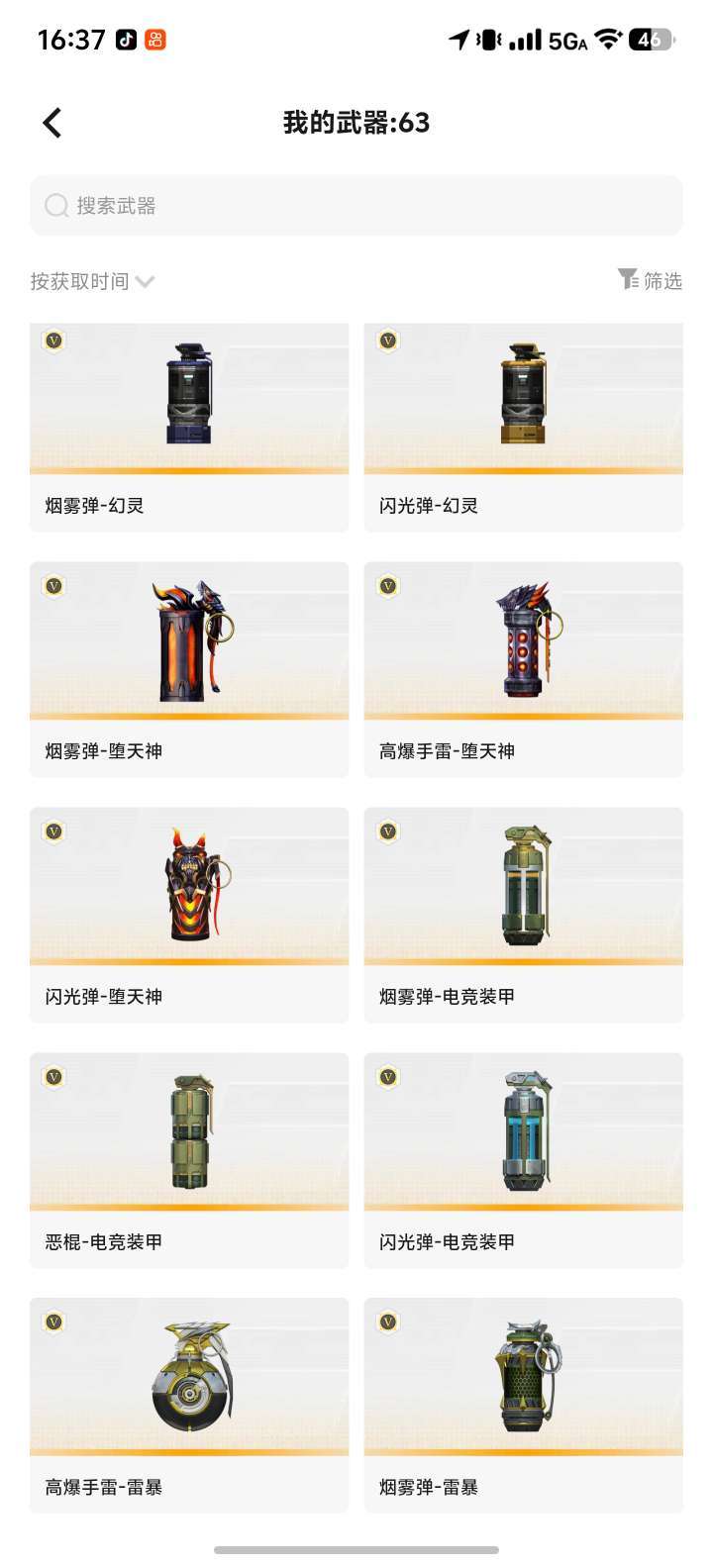Open the 闪光弹-幻灵 weapon card
The height and width of the screenshot is (1568, 713).
pyautogui.click(x=523, y=428)
